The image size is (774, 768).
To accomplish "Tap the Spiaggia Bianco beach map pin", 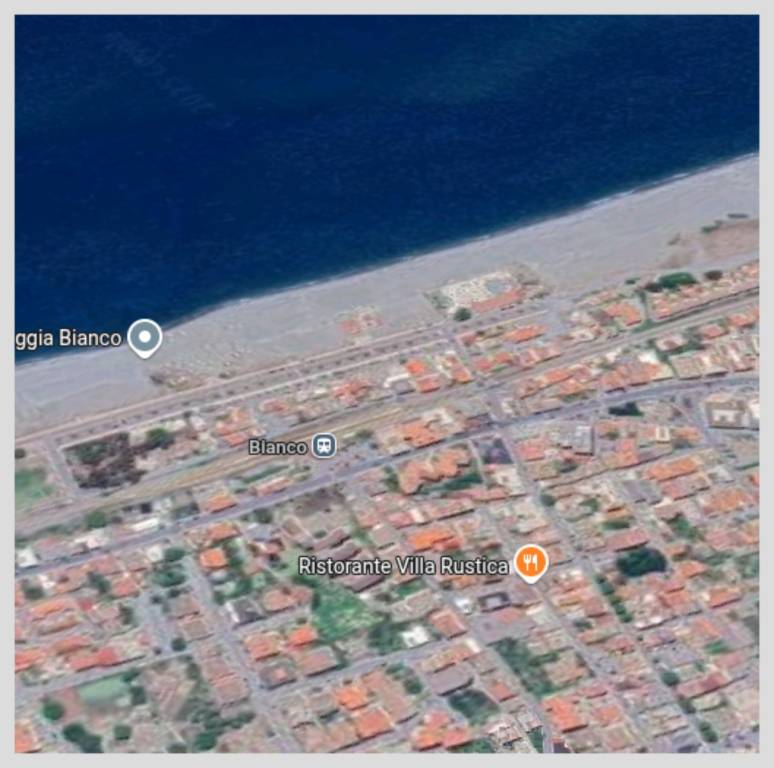I will pyautogui.click(x=145, y=337).
